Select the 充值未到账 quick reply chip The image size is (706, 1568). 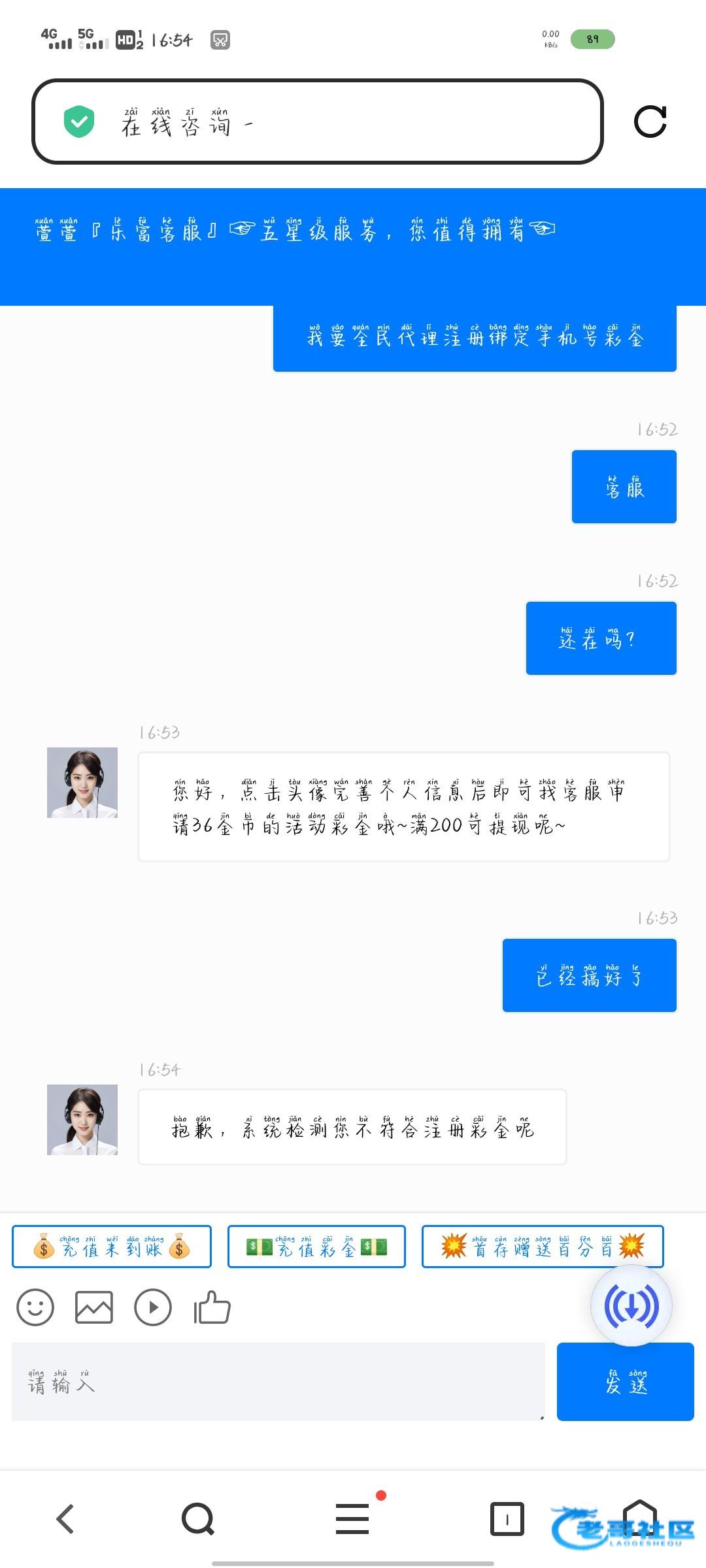tap(112, 1247)
